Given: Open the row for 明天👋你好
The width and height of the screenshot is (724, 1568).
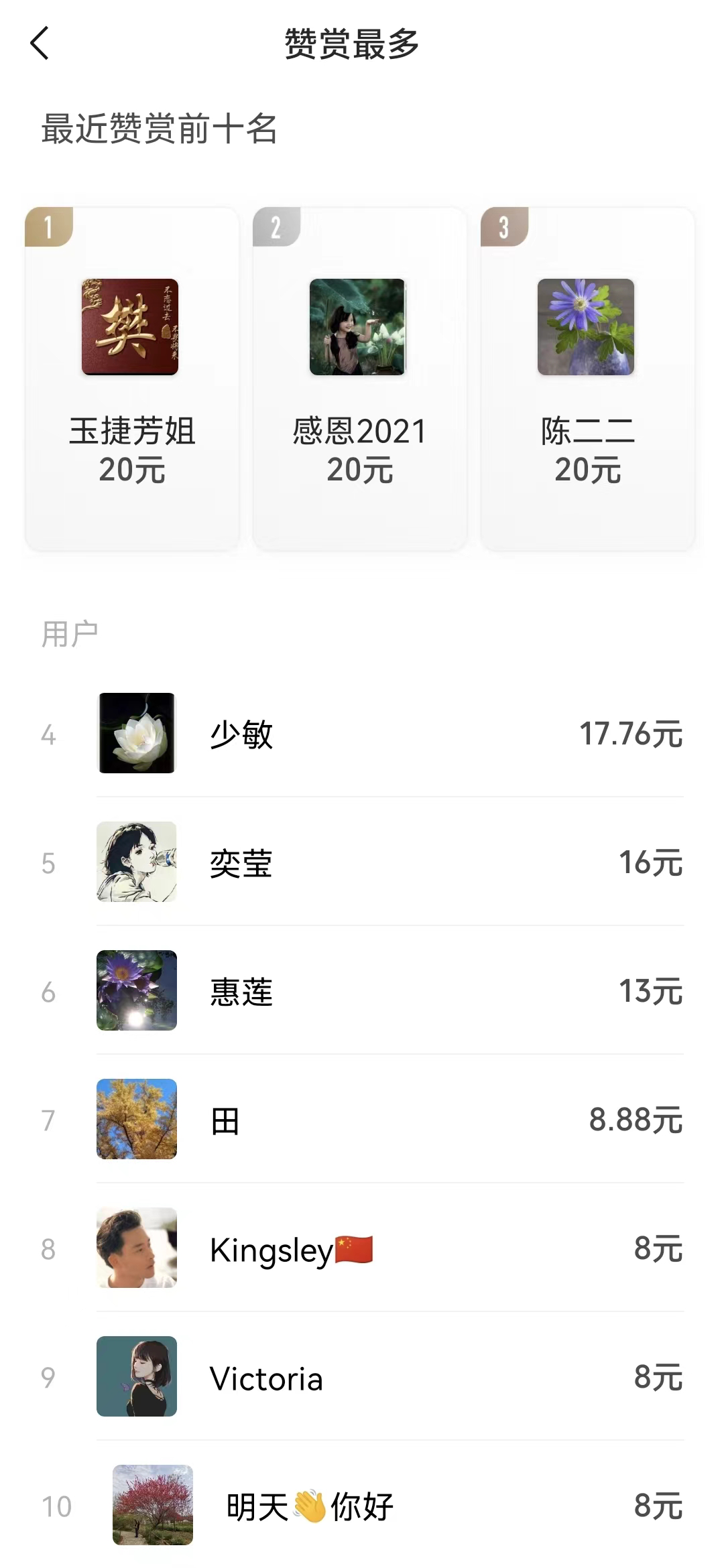Looking at the screenshot, I should point(362,1506).
